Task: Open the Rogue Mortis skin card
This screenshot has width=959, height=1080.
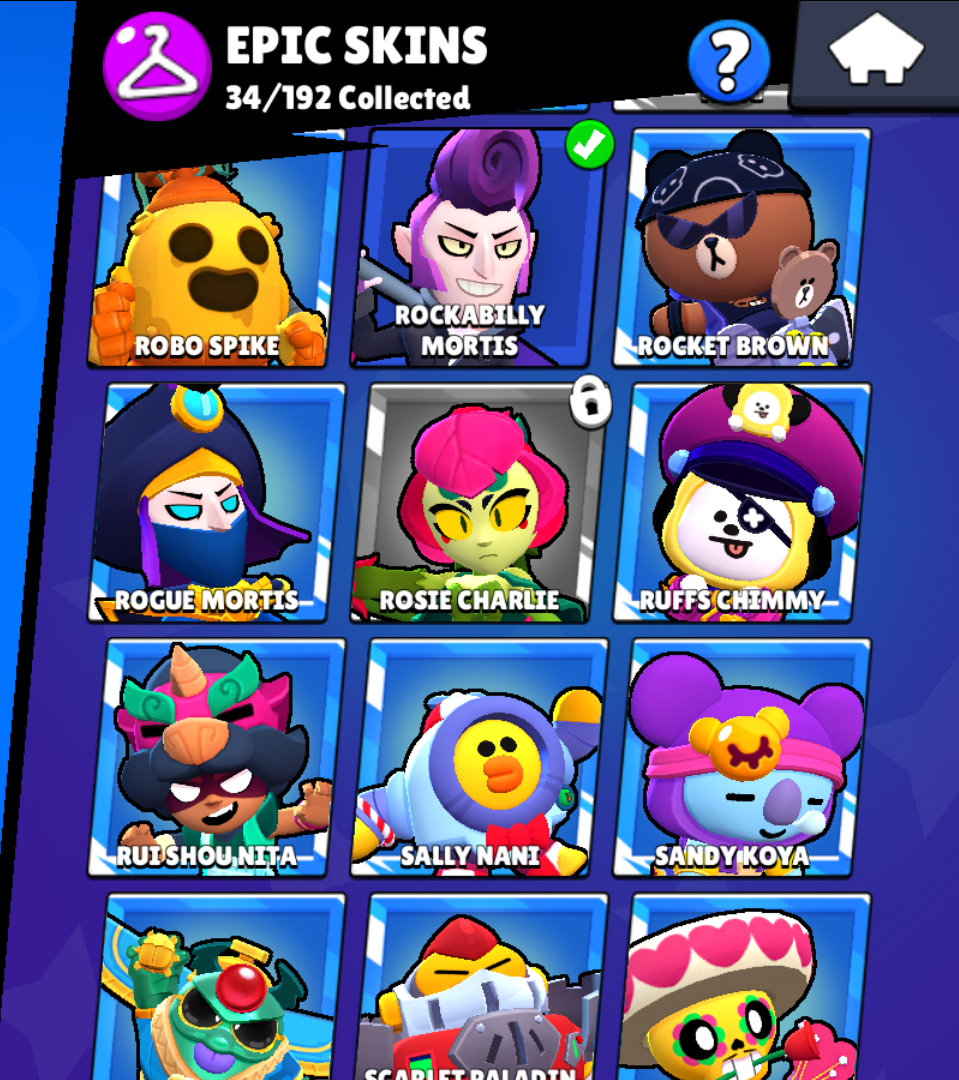Action: 216,505
